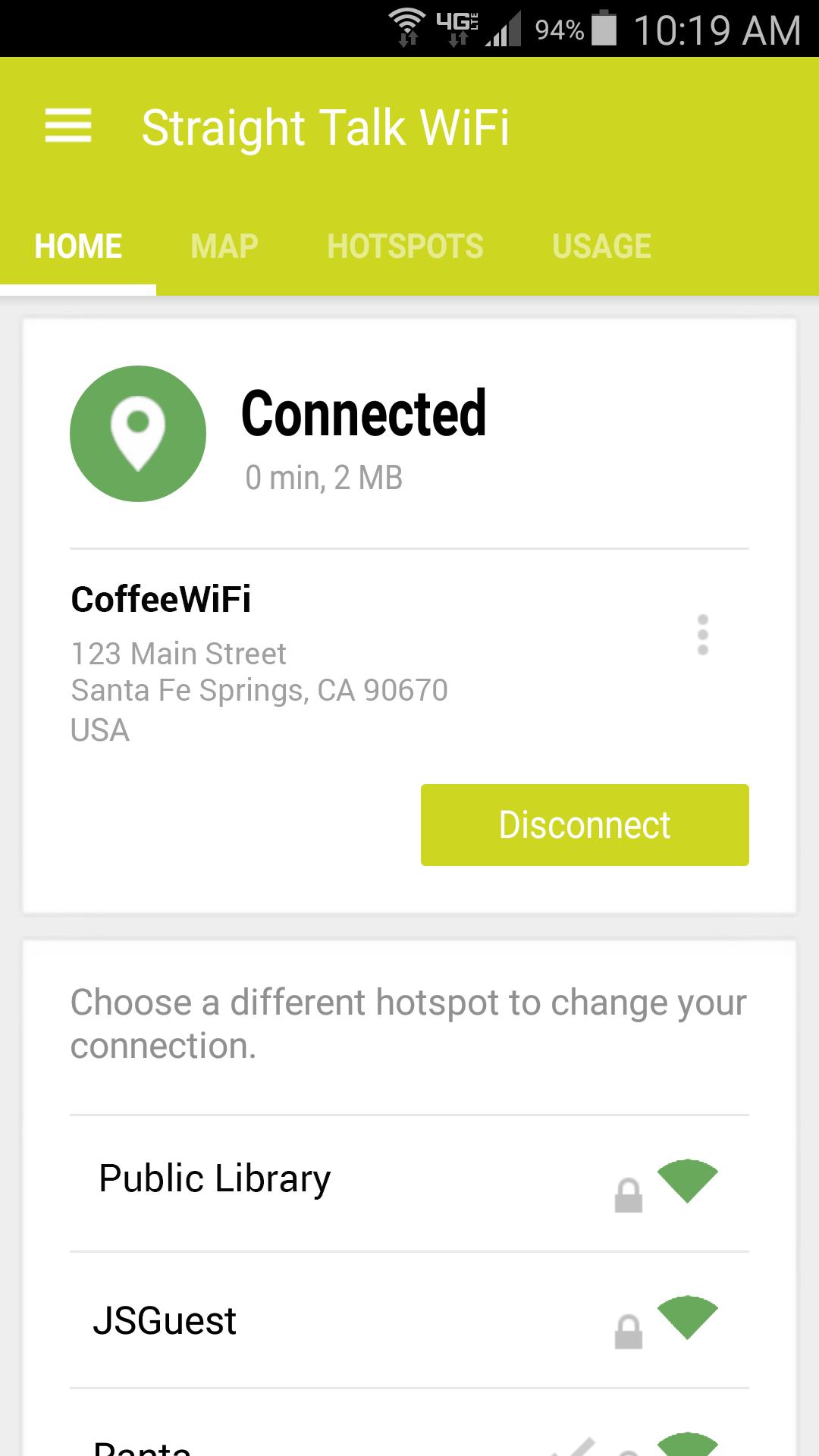The image size is (819, 1456).
Task: Tap the usage summary showing 0 min, 2 MB
Action: 325,478
